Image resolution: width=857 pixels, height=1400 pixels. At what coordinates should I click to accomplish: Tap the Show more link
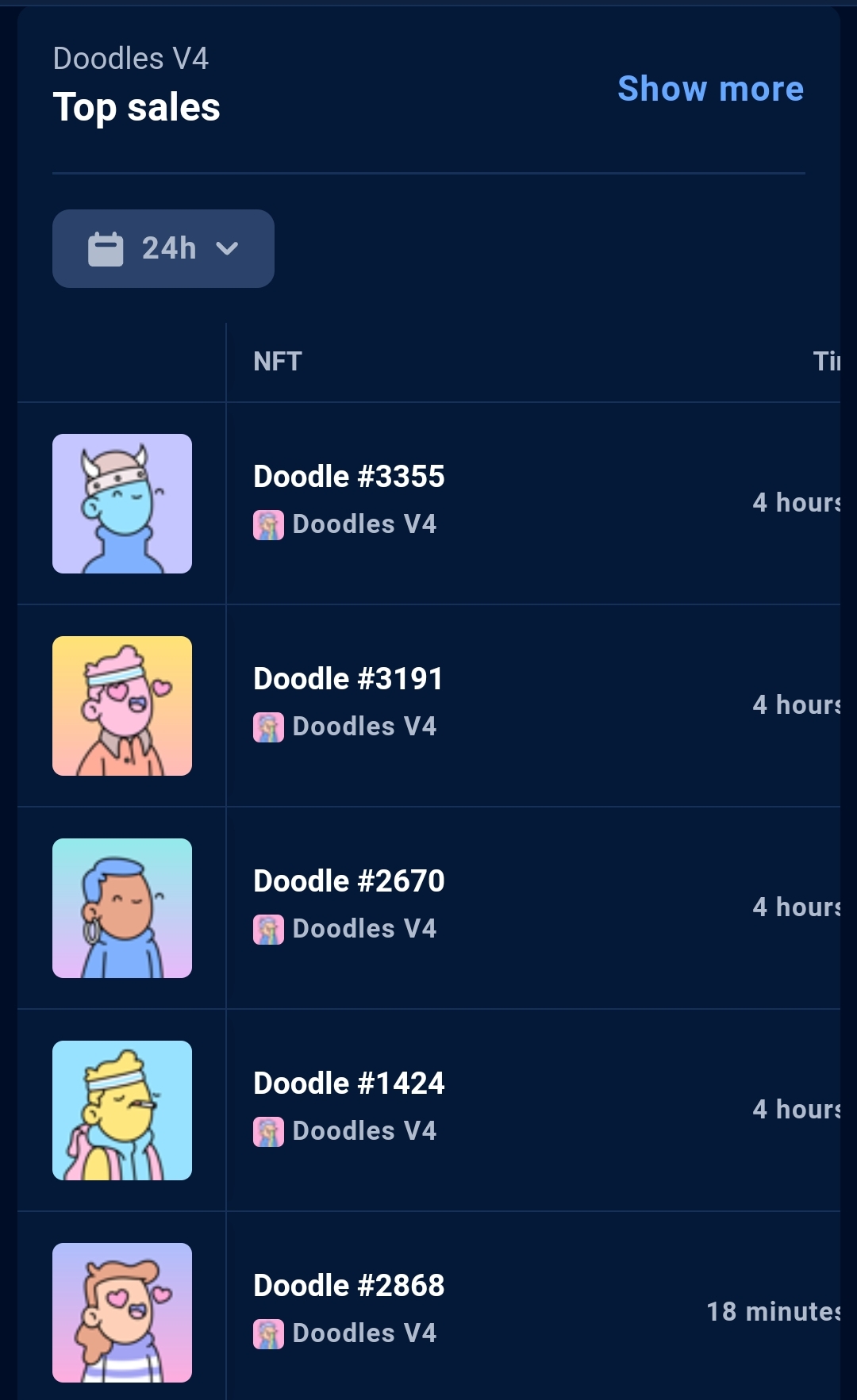click(710, 88)
